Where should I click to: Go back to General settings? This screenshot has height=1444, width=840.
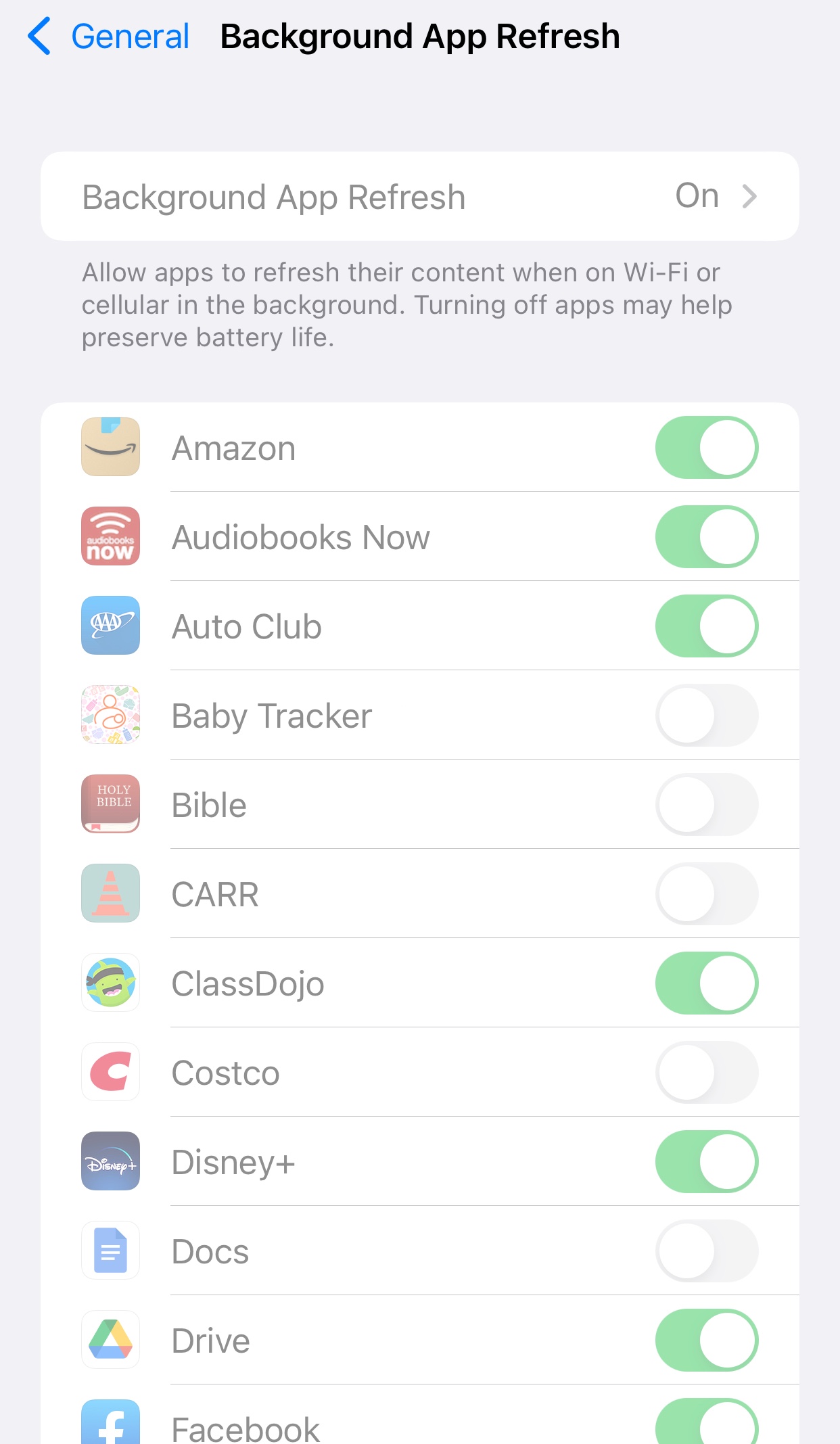(108, 37)
